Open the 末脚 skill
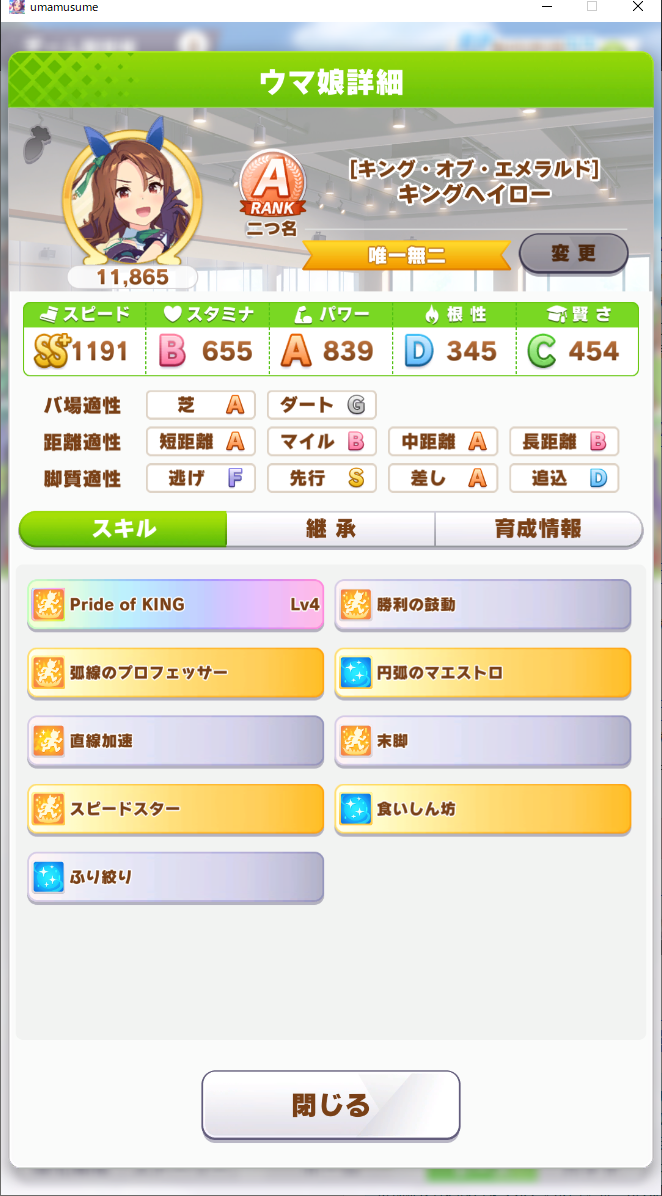The image size is (662, 1196). click(483, 741)
